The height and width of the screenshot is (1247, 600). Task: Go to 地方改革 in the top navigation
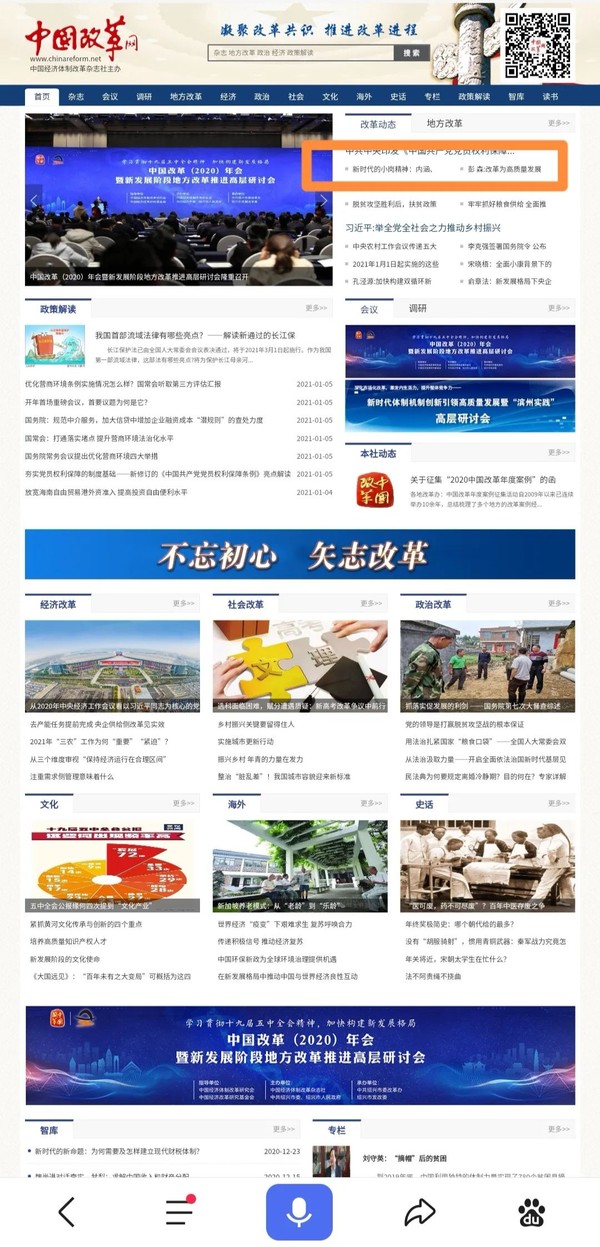tap(186, 97)
